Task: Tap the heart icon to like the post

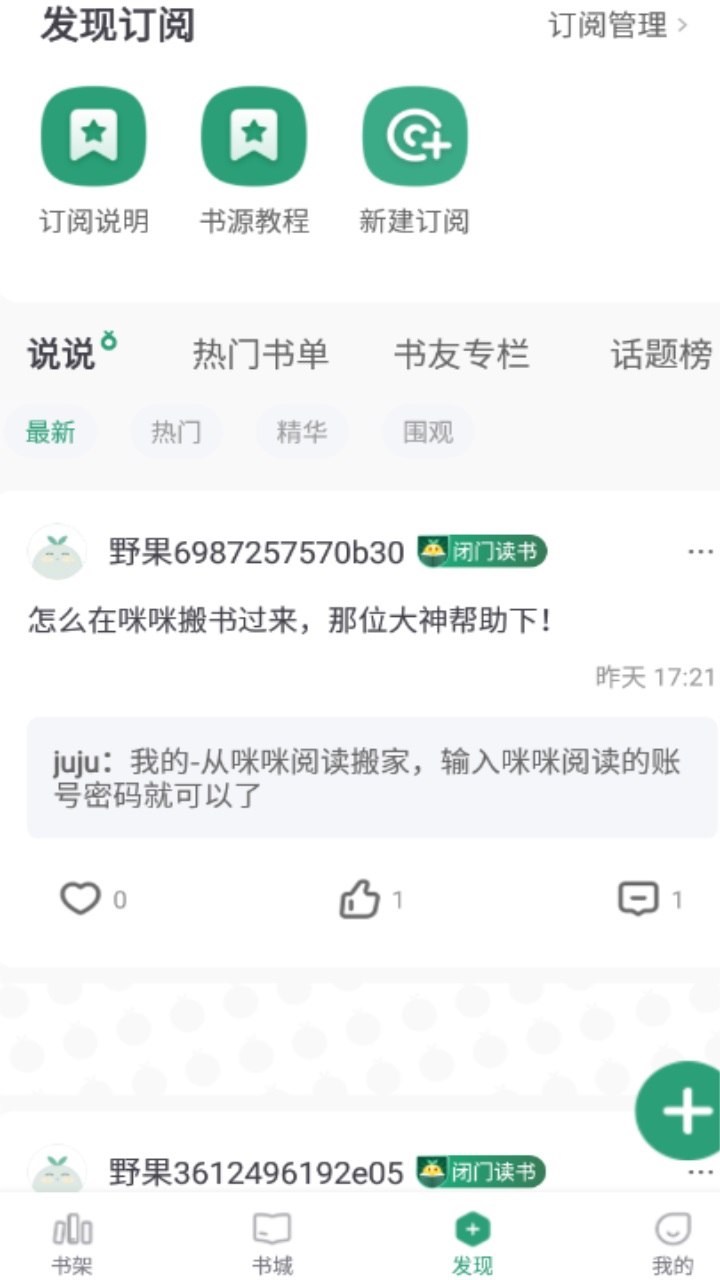Action: 82,898
